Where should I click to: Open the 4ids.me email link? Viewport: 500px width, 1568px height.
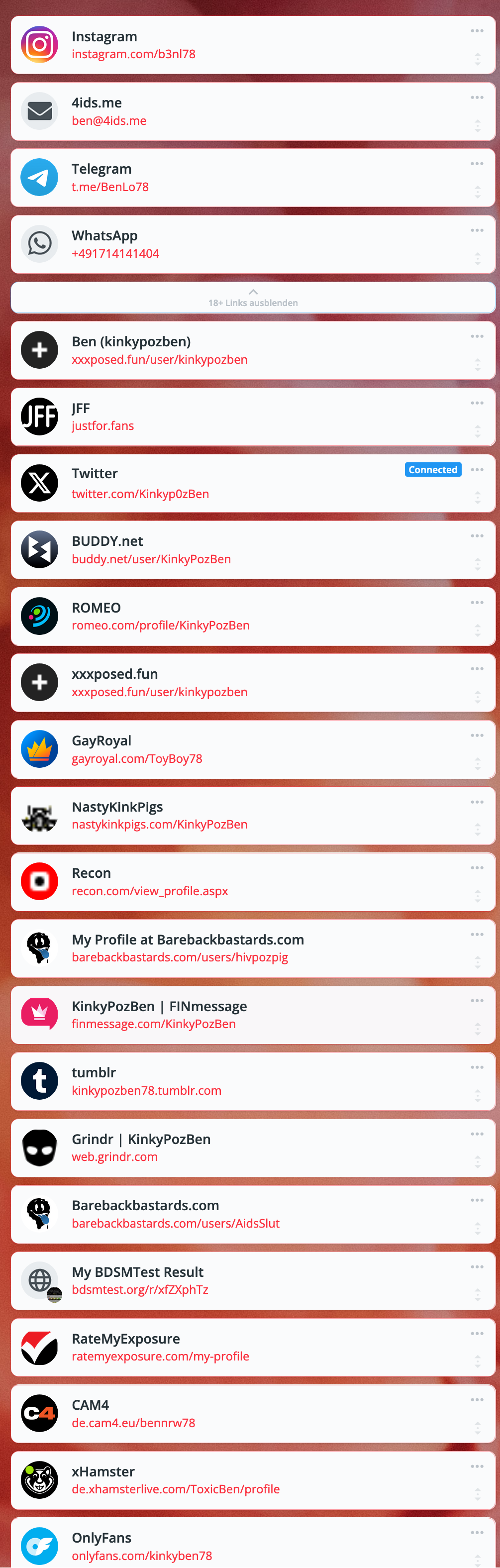(x=243, y=111)
